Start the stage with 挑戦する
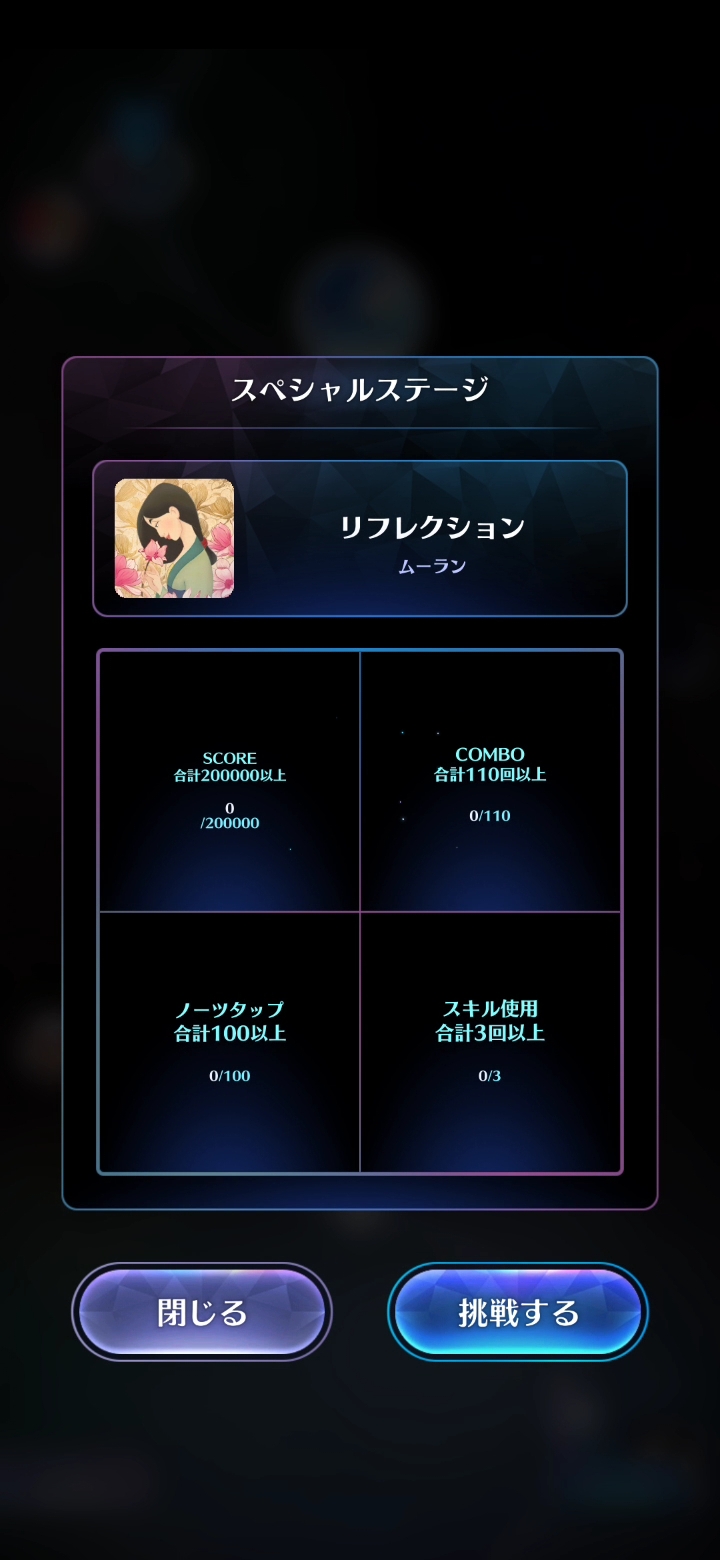 coord(518,1312)
